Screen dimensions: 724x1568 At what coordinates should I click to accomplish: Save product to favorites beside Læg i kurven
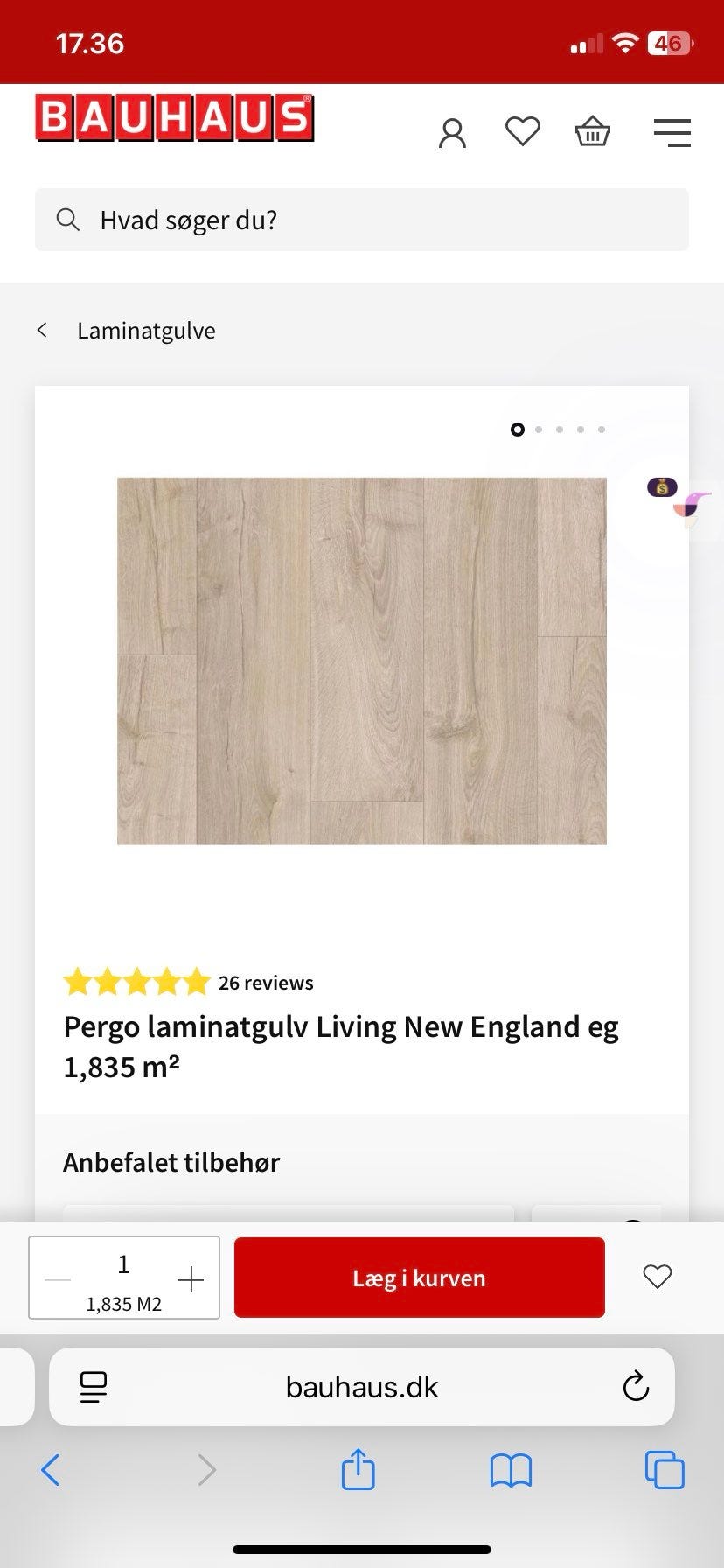point(657,1277)
